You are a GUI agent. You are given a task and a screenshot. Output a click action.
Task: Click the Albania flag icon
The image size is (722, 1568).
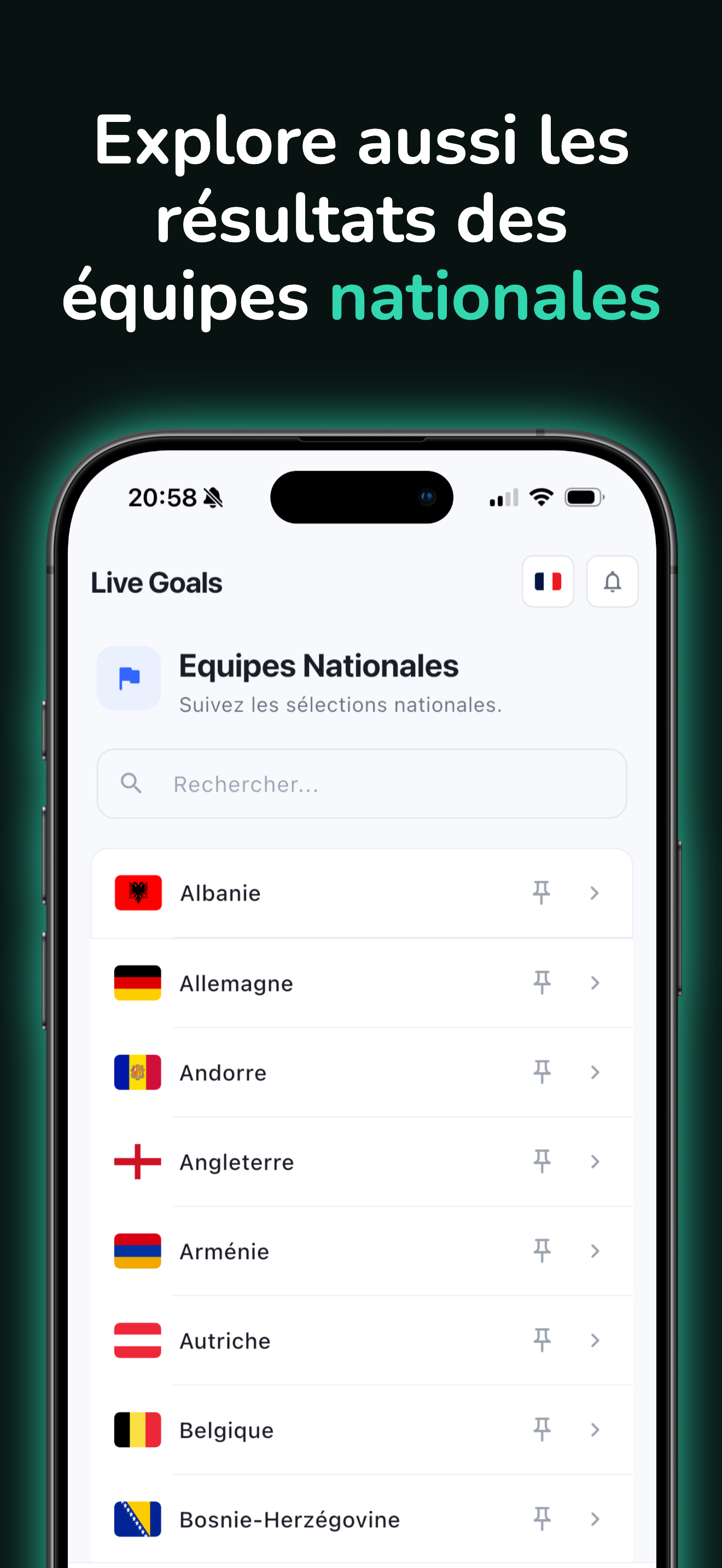[138, 892]
